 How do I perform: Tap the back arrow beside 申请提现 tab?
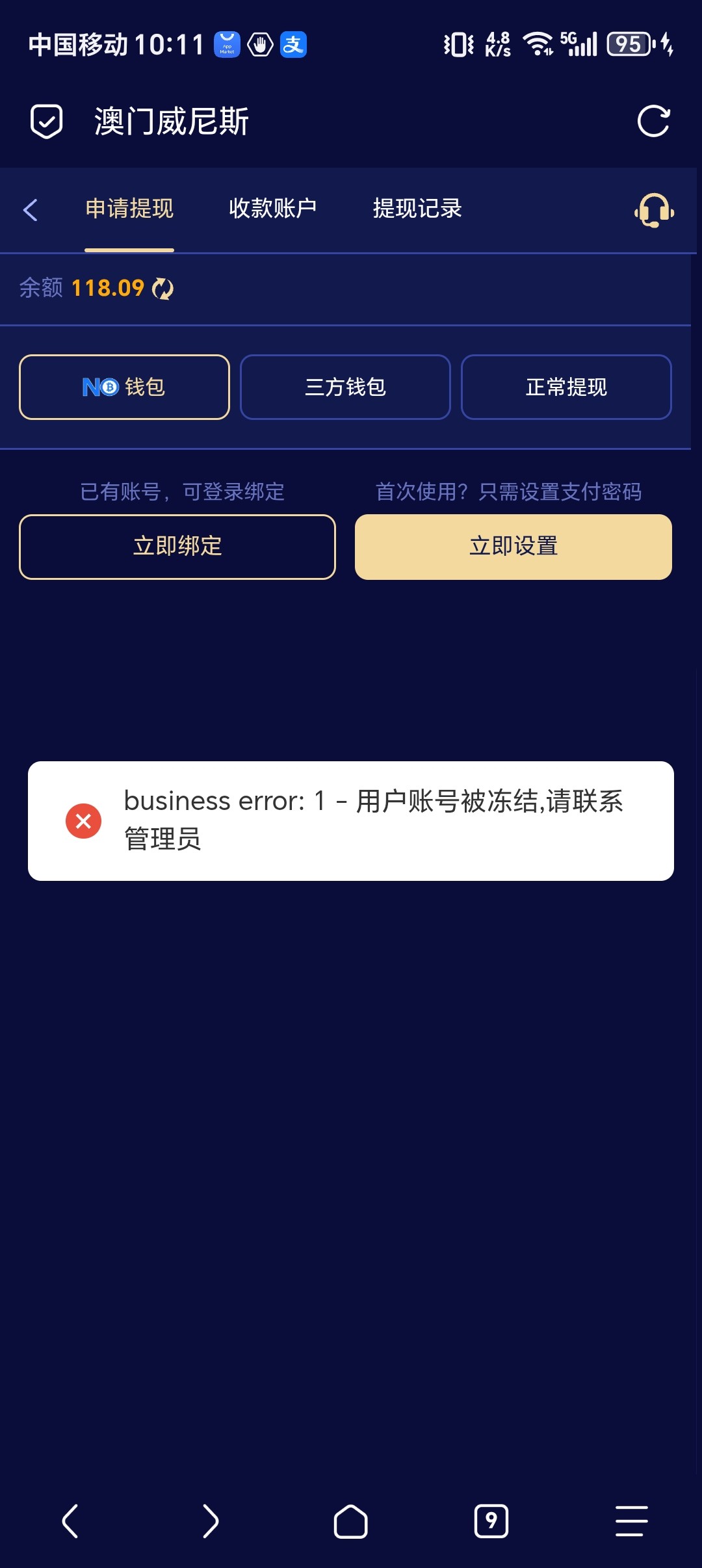click(x=31, y=210)
